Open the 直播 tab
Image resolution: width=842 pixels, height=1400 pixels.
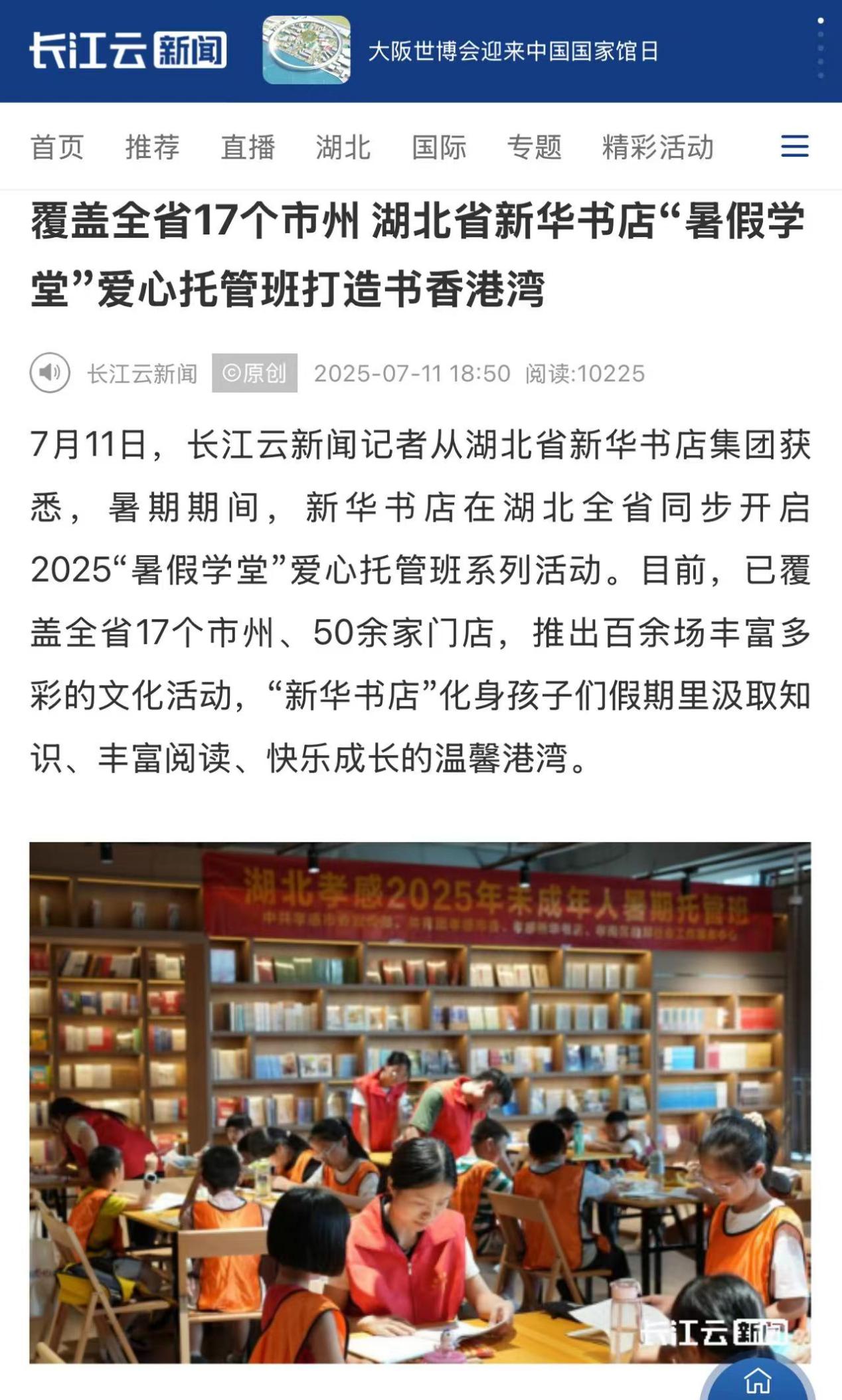pos(248,147)
